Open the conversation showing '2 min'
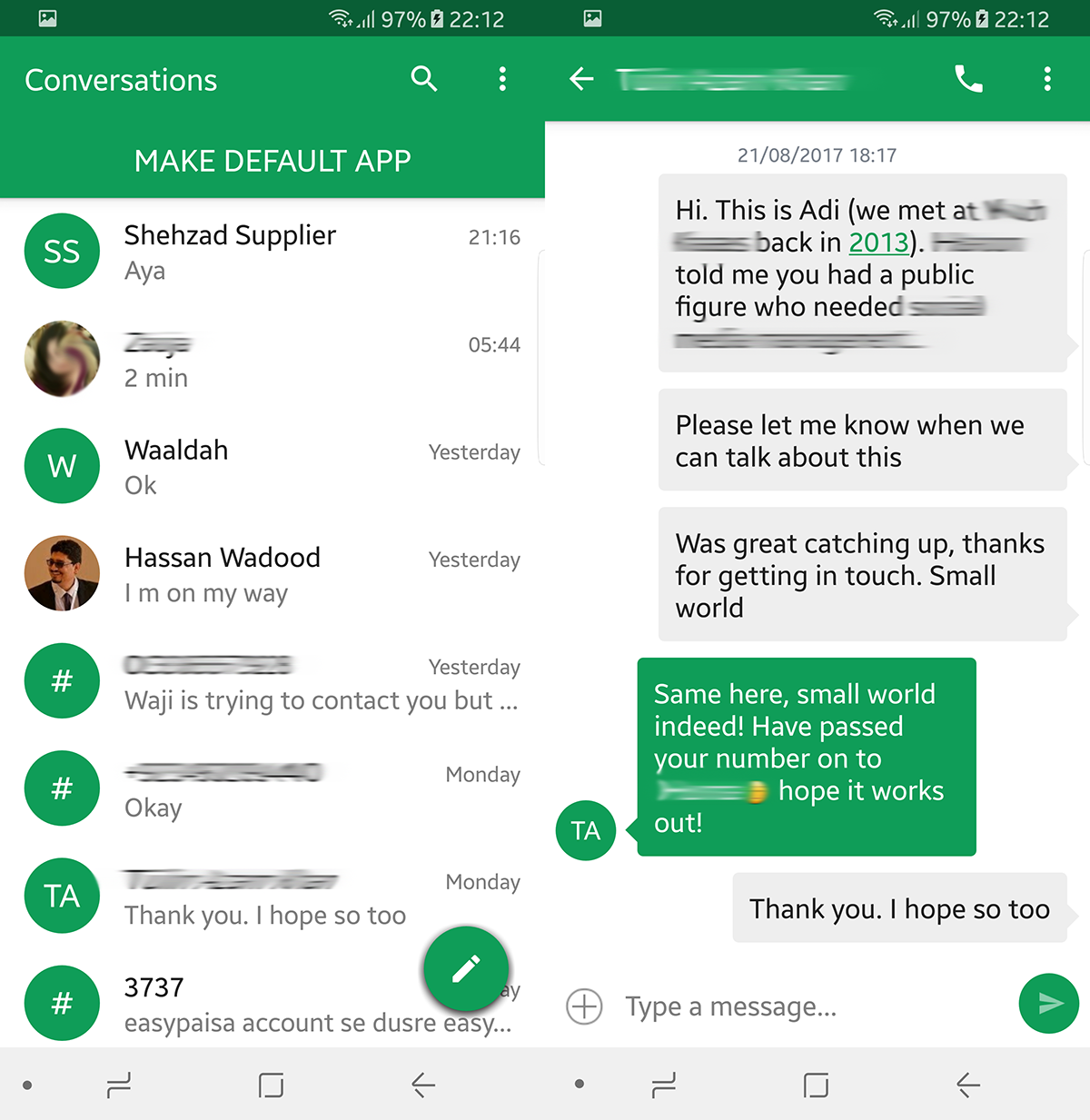 pos(272,360)
